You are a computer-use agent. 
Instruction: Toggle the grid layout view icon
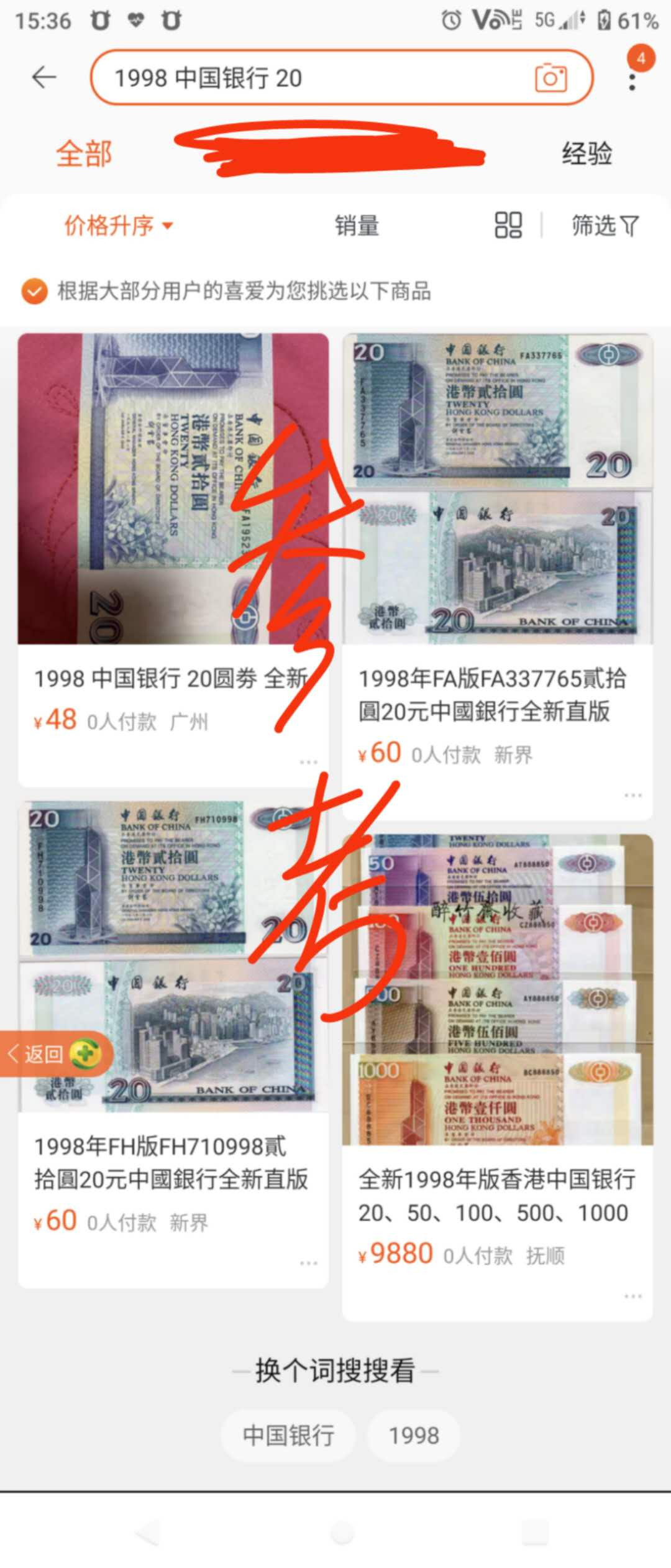(508, 226)
